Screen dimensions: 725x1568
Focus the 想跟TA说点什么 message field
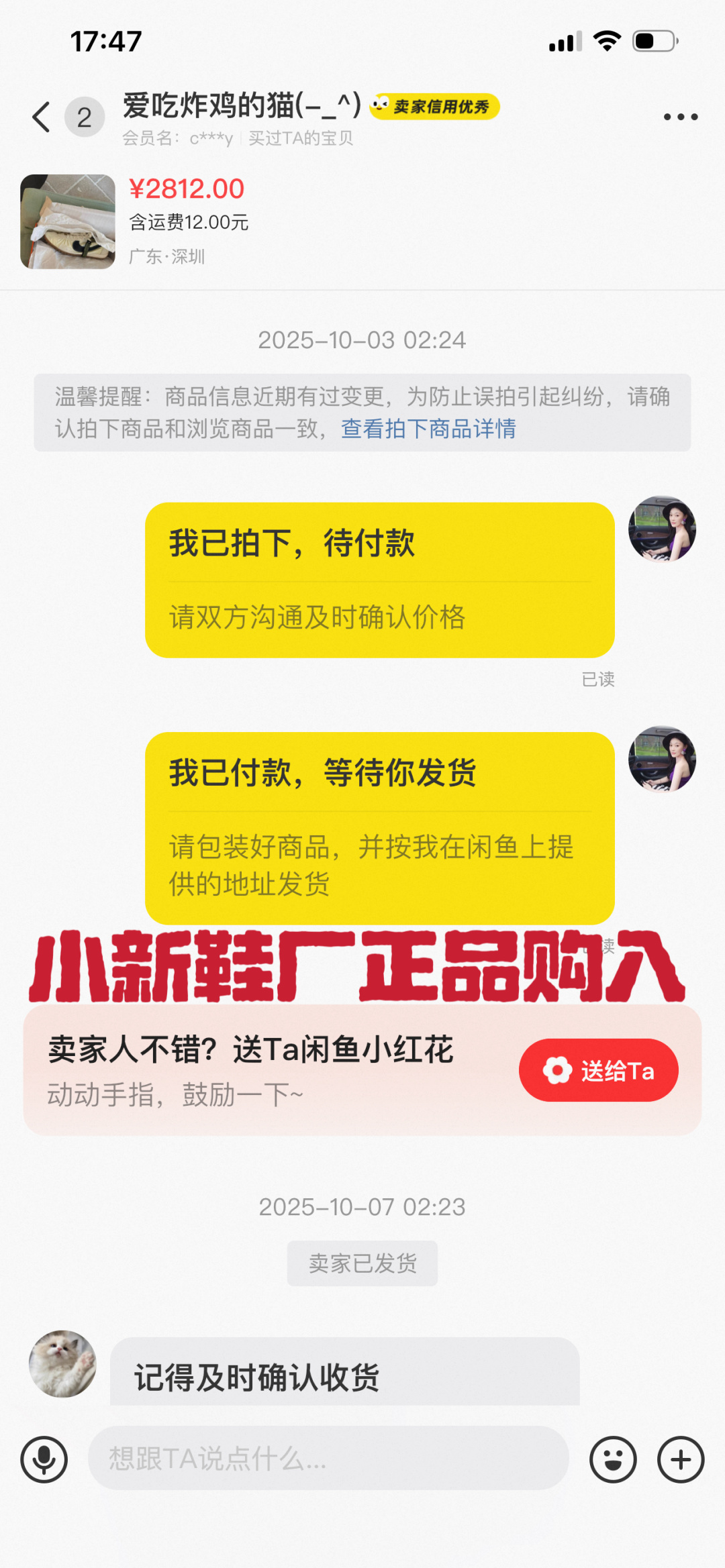point(329,1459)
